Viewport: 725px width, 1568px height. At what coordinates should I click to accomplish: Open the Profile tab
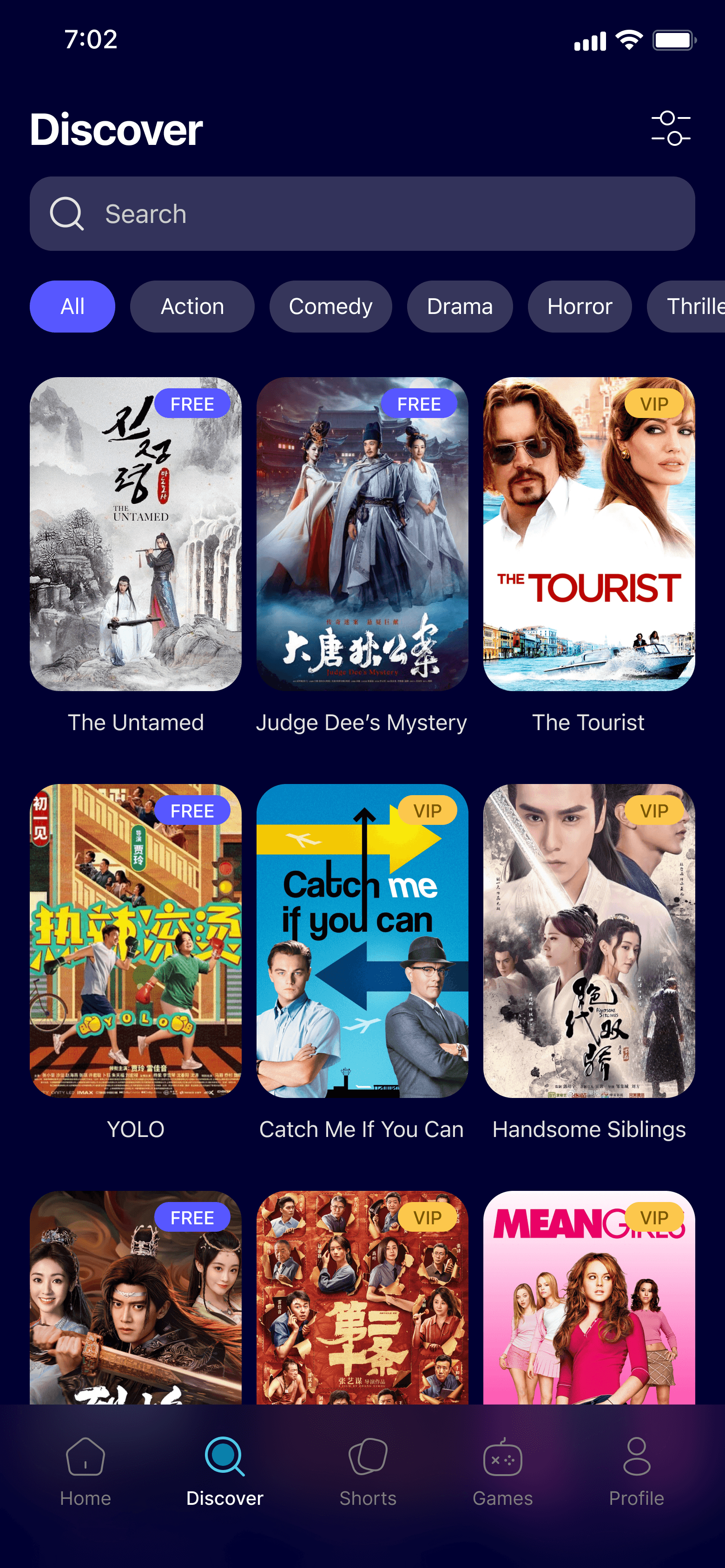pyautogui.click(x=637, y=1471)
